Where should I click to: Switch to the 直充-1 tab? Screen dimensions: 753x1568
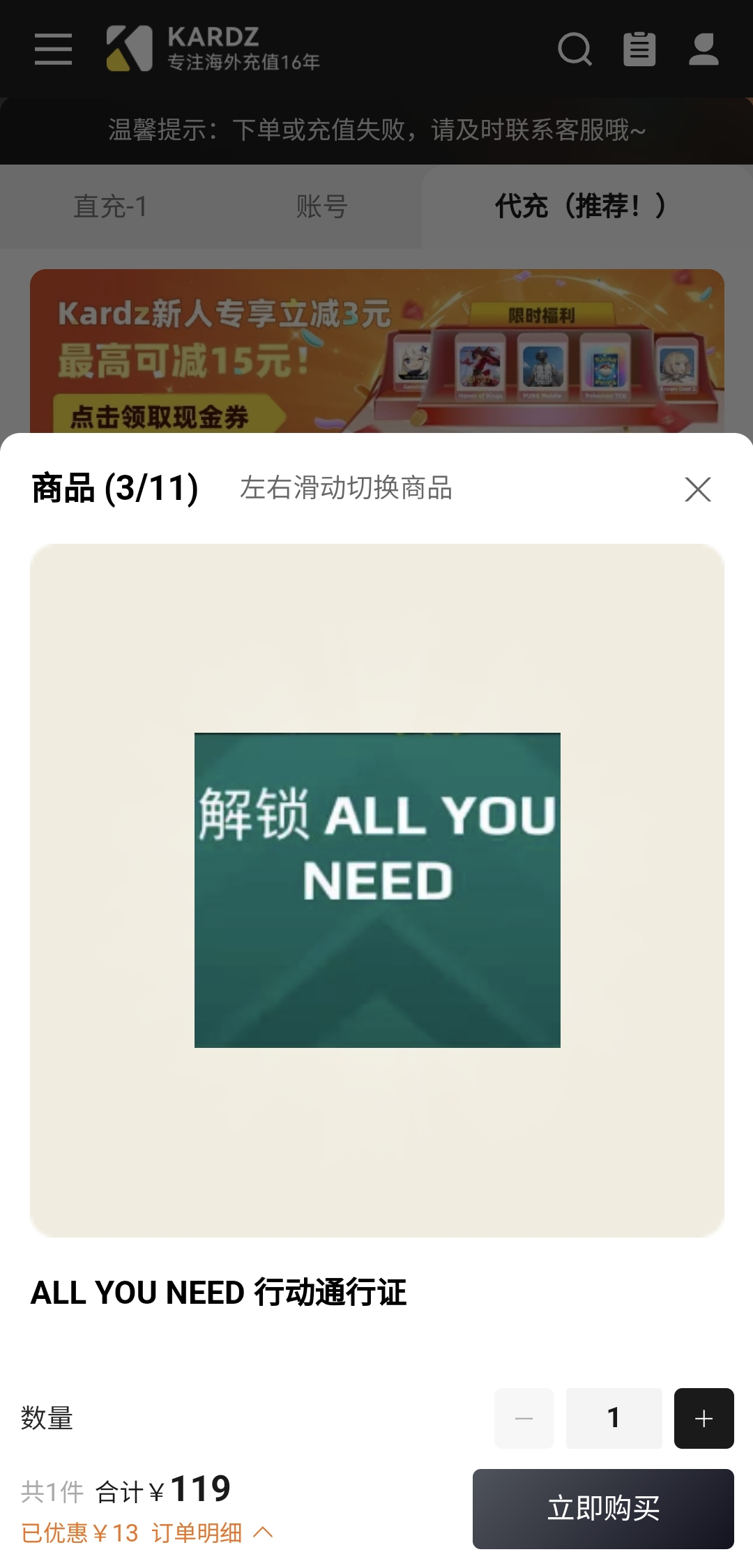click(x=110, y=207)
